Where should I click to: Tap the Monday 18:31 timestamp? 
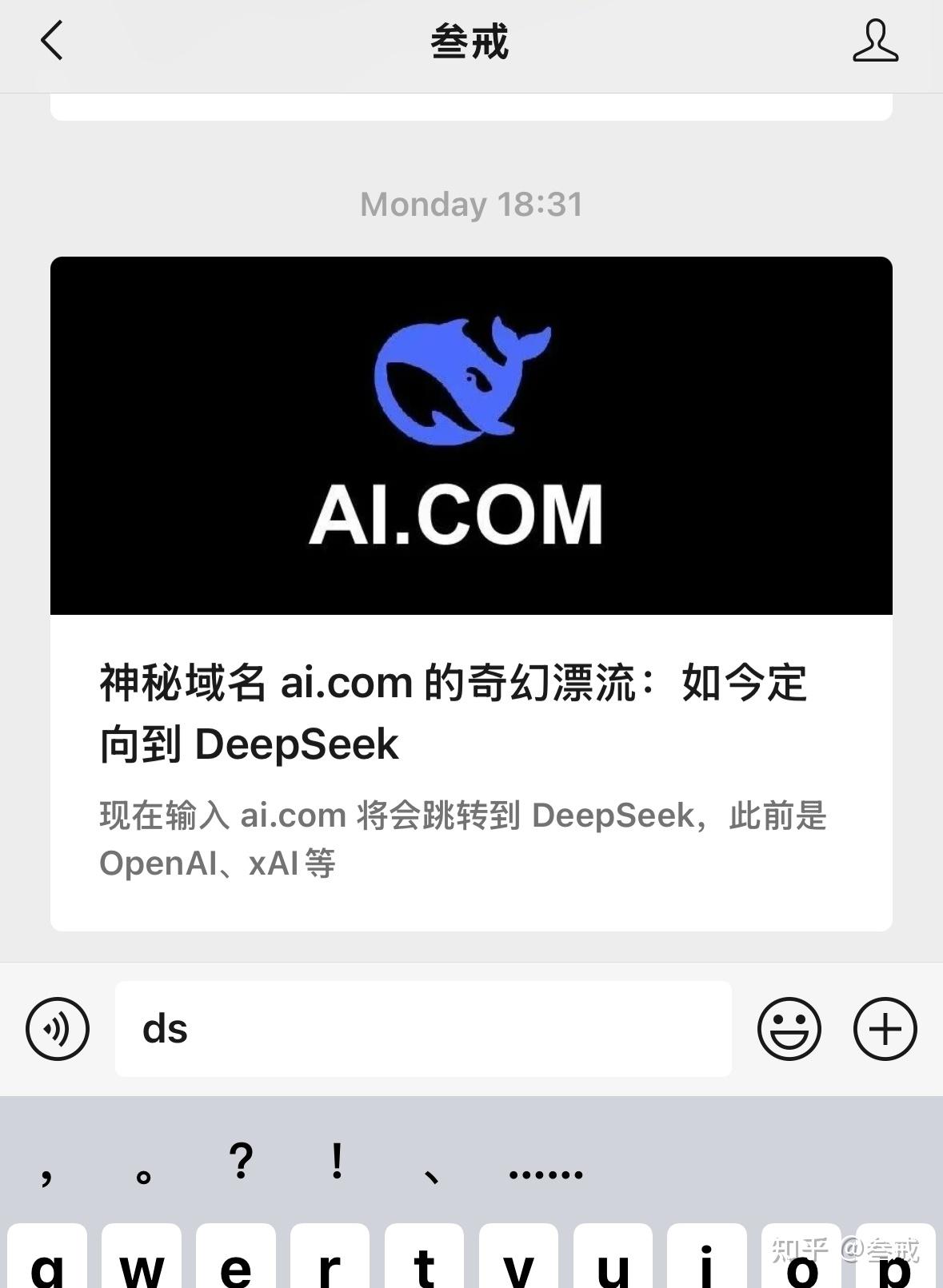[x=470, y=205]
